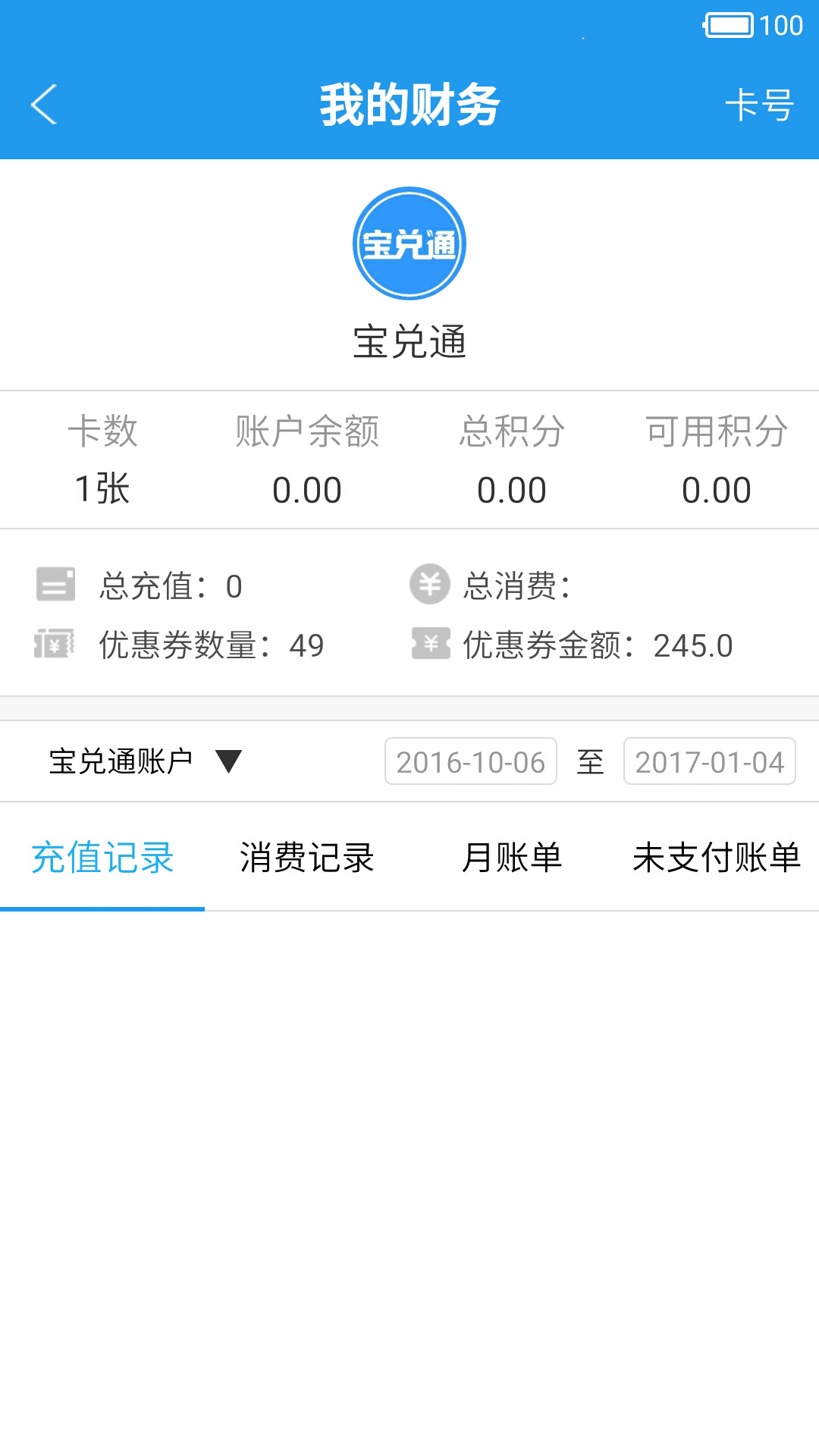Change the end date 2017-01-04
This screenshot has width=819, height=1456.
pos(710,761)
